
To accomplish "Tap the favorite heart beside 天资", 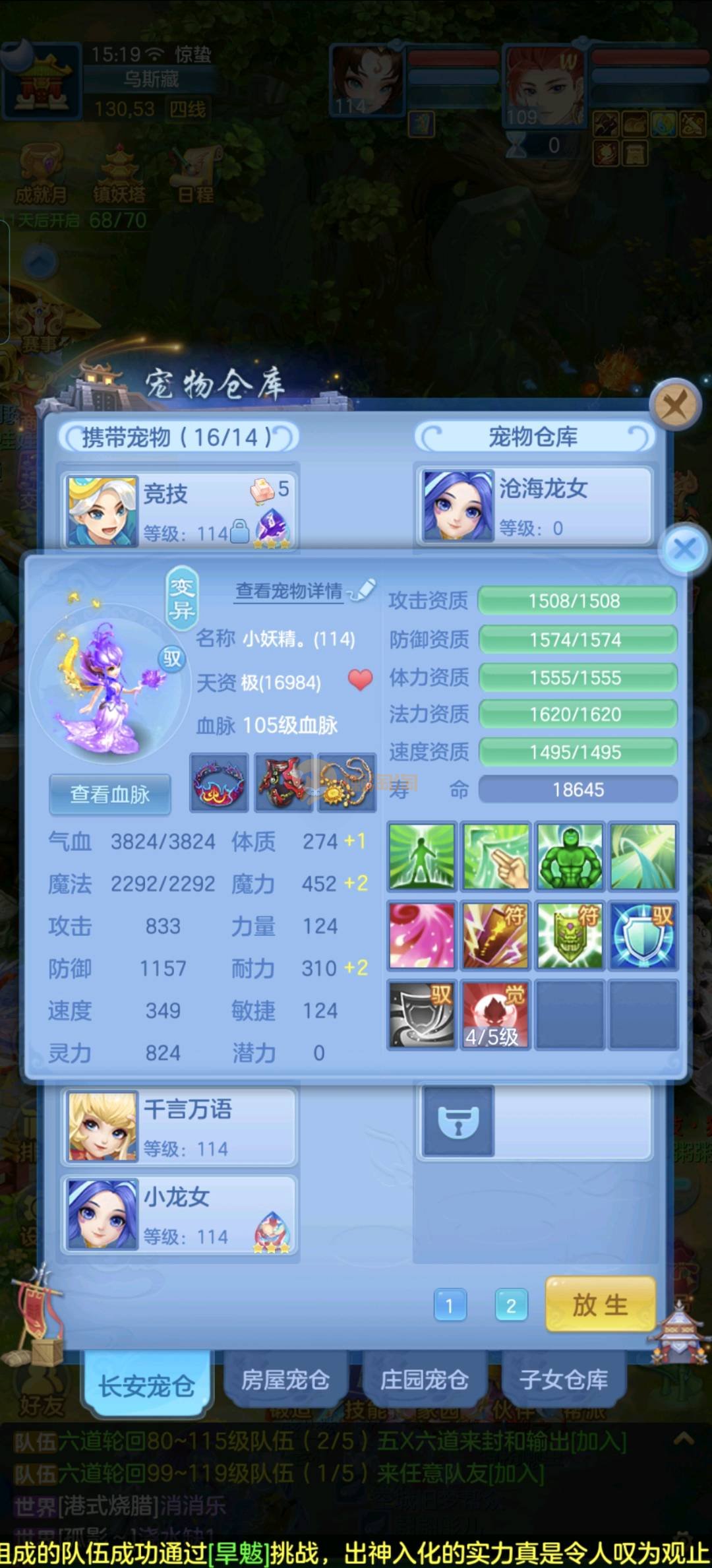I will (360, 679).
